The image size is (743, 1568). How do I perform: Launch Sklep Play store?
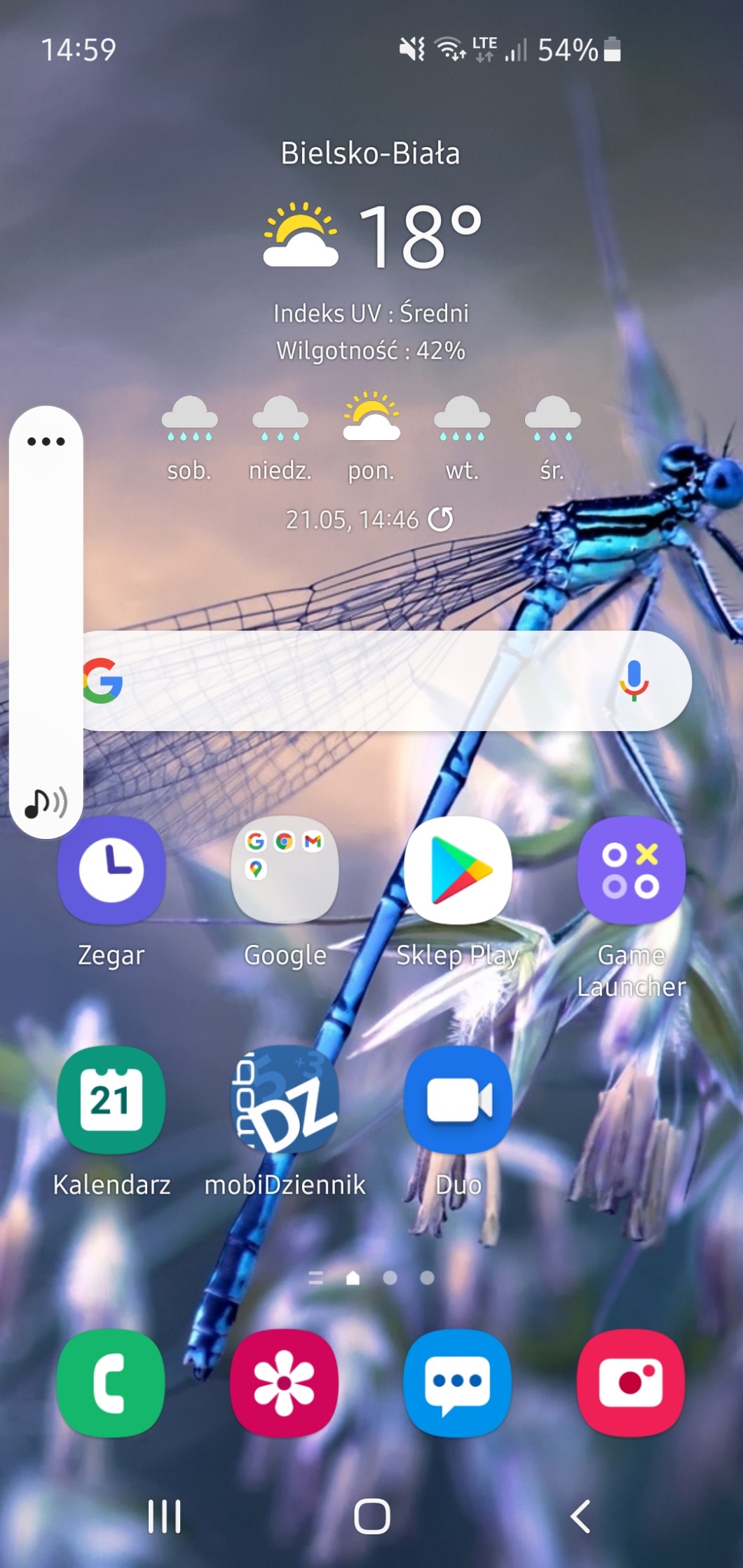click(x=458, y=870)
